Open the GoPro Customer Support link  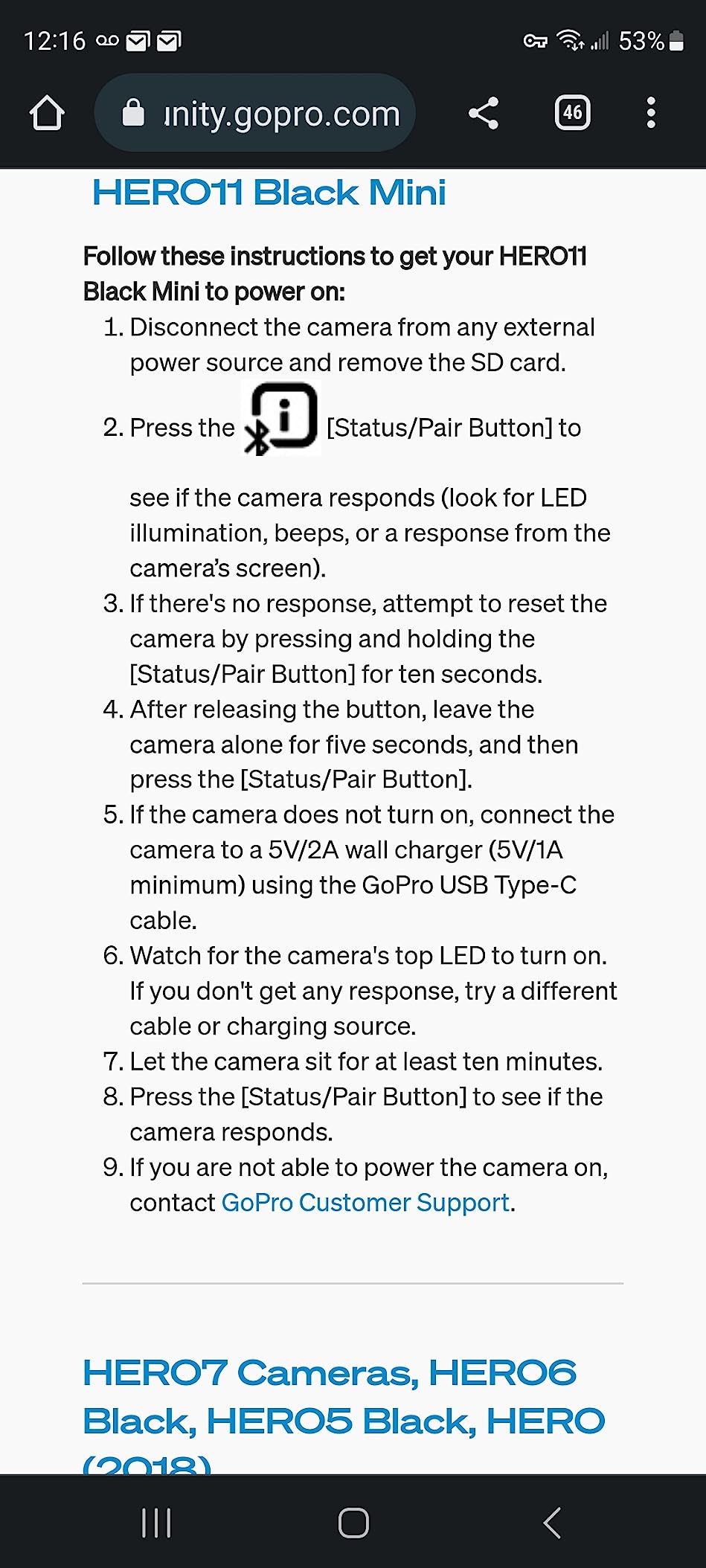click(367, 1202)
